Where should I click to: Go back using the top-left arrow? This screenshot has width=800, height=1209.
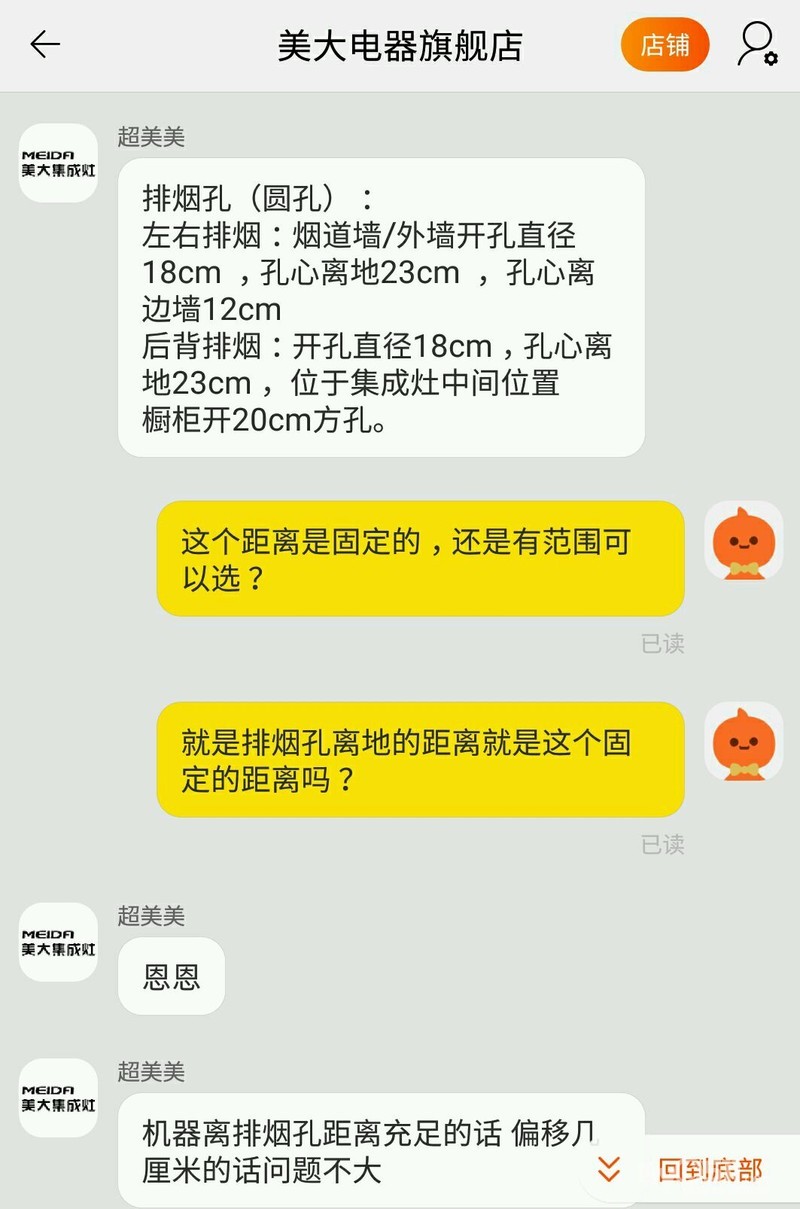(45, 45)
